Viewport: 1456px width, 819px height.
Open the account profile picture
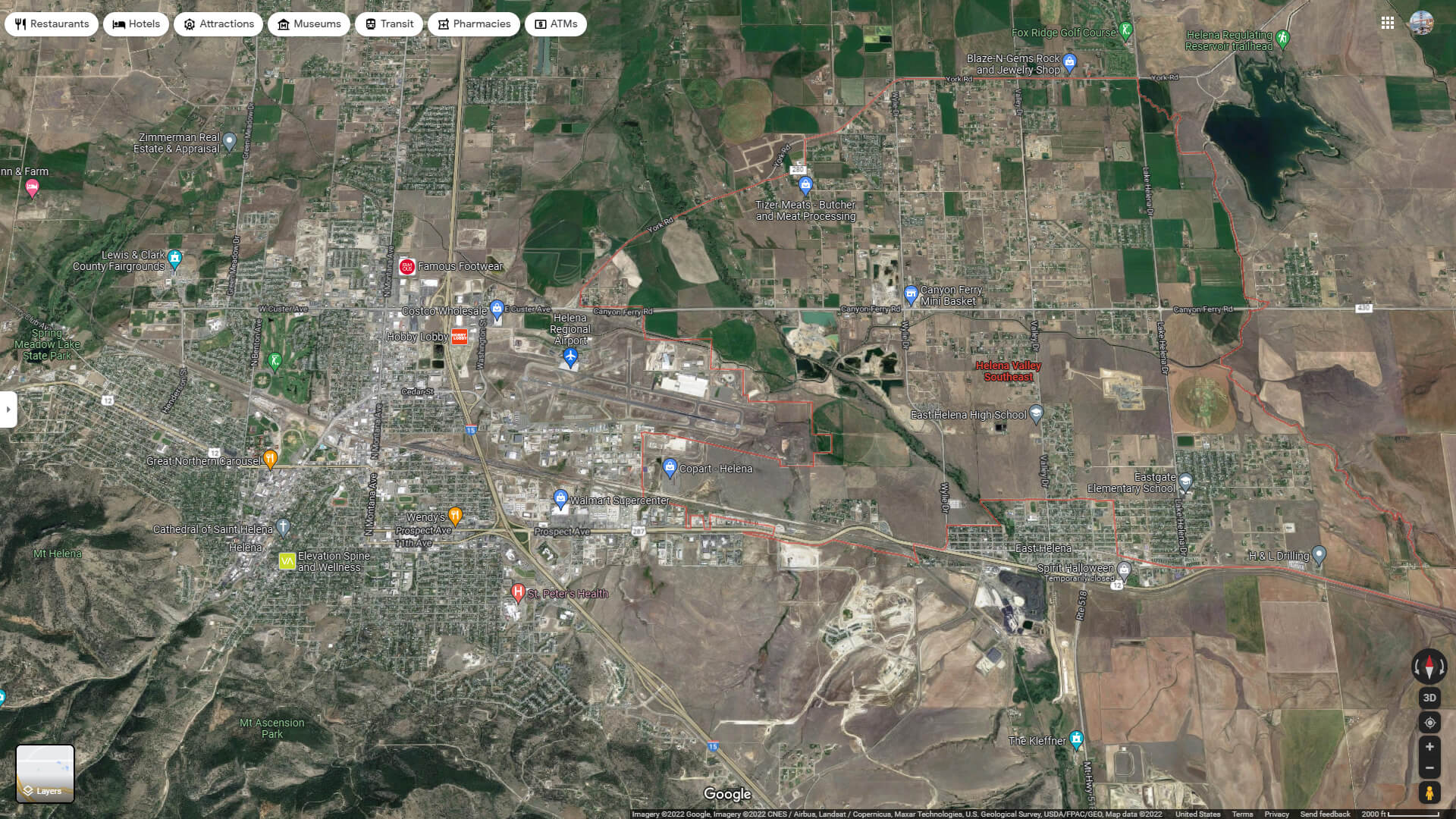pos(1421,23)
